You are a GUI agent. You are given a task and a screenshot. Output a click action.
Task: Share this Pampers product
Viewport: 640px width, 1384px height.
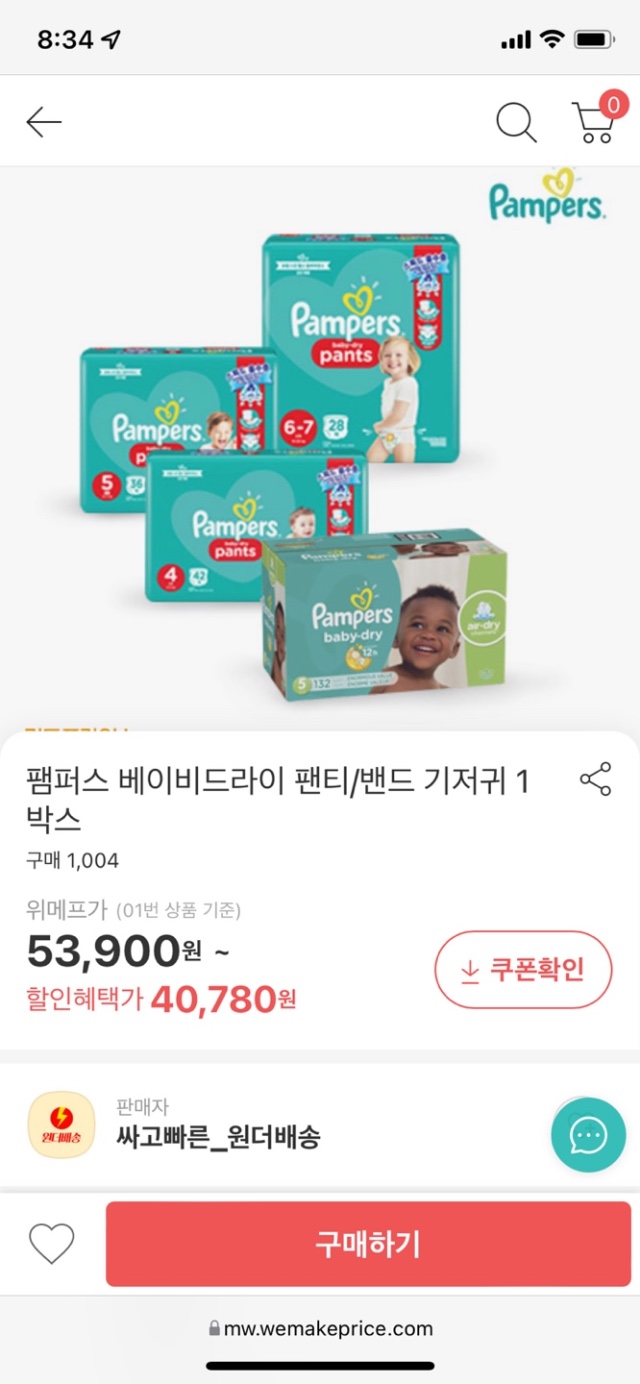pos(595,779)
